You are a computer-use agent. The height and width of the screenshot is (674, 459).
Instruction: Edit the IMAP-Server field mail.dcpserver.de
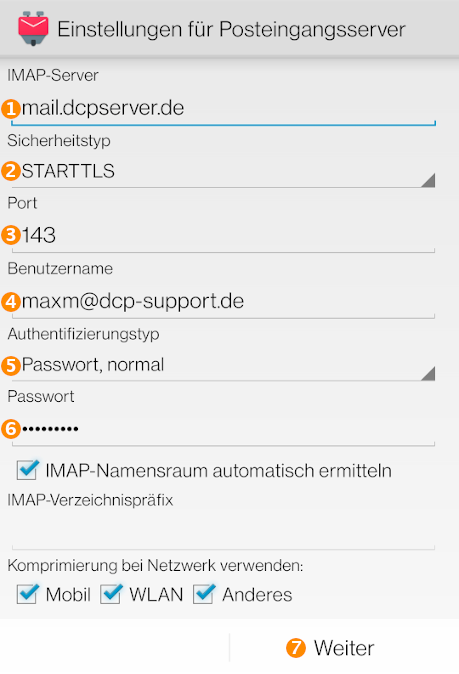coord(223,109)
